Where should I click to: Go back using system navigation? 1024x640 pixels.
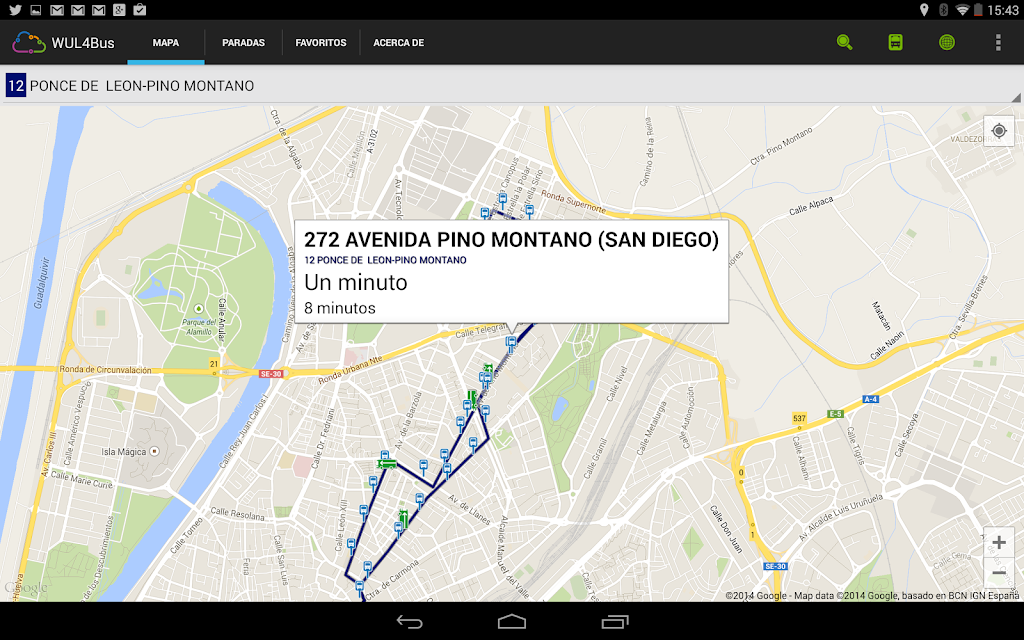pyautogui.click(x=410, y=621)
